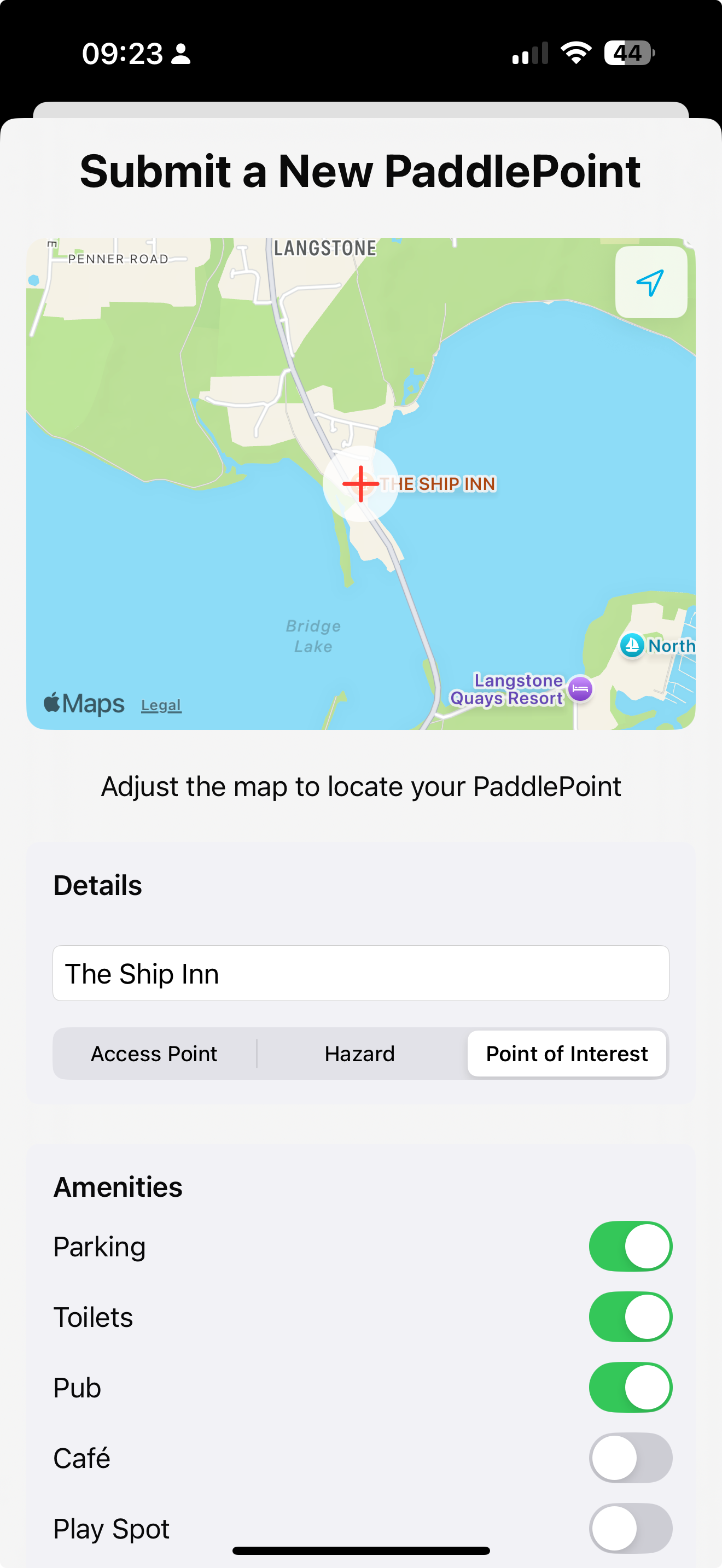The image size is (722, 1568).
Task: Open the Legal link on the map
Action: click(161, 705)
